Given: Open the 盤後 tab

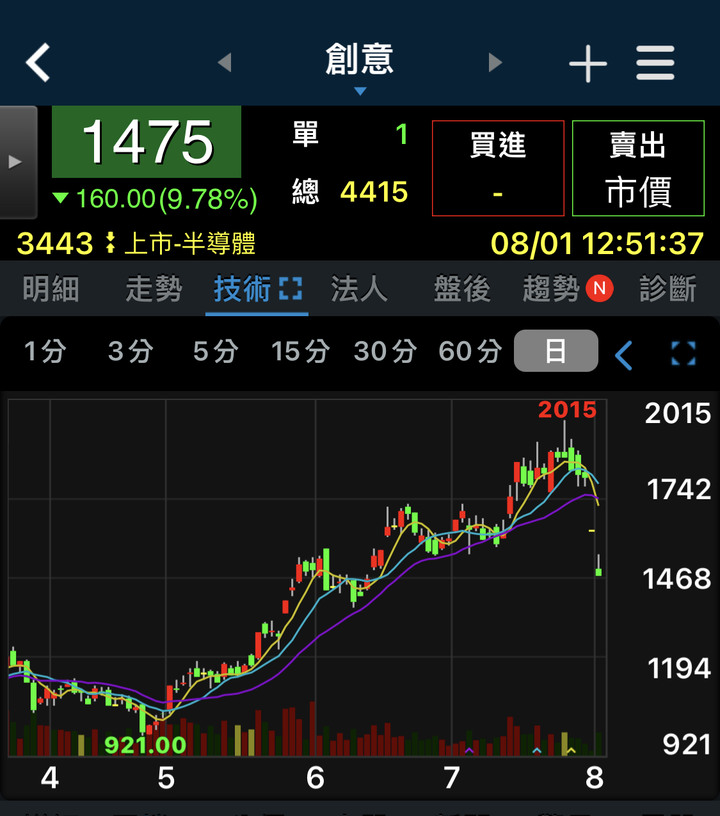Looking at the screenshot, I should [x=462, y=289].
